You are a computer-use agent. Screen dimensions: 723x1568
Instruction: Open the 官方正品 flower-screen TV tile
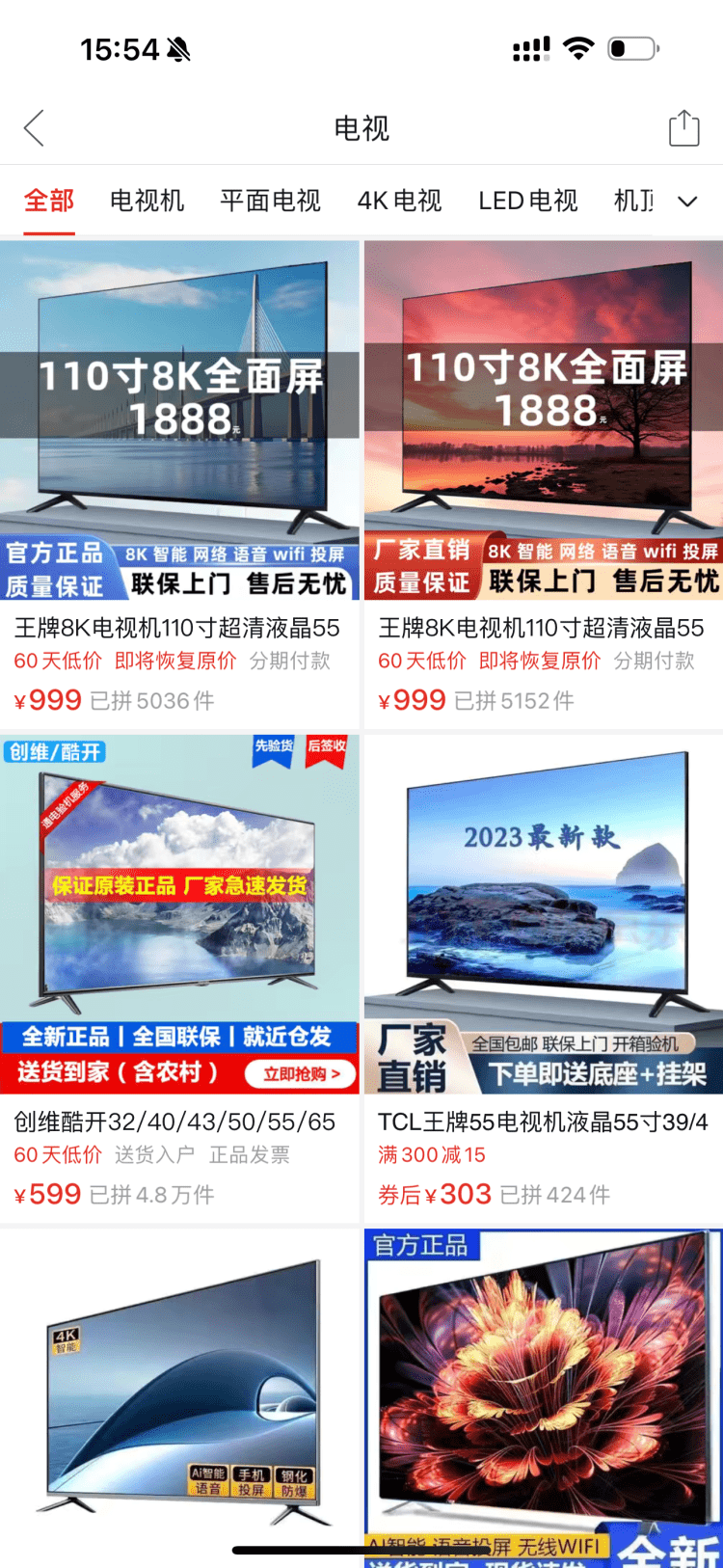[x=544, y=1389]
